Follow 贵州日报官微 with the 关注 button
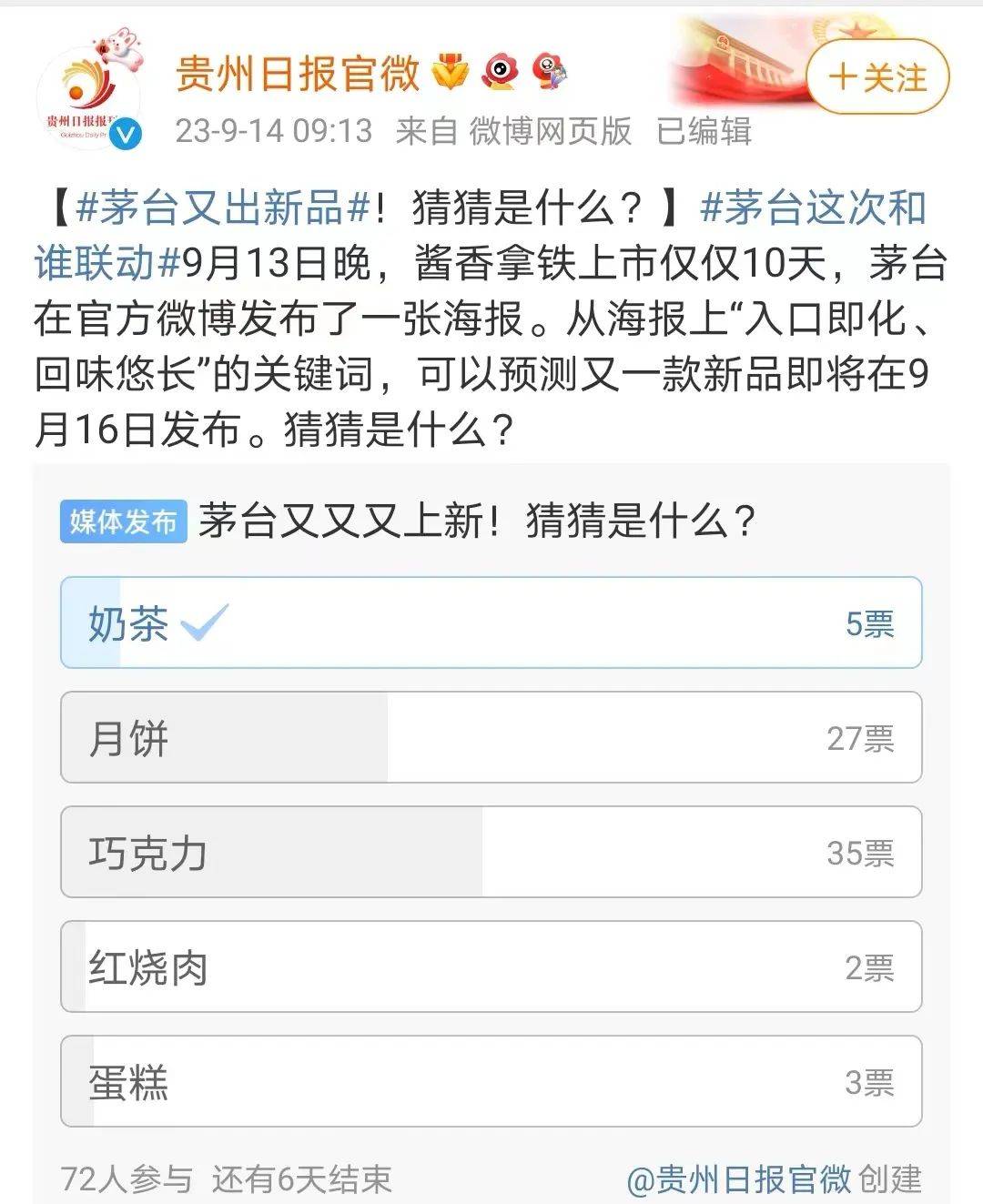 (877, 76)
